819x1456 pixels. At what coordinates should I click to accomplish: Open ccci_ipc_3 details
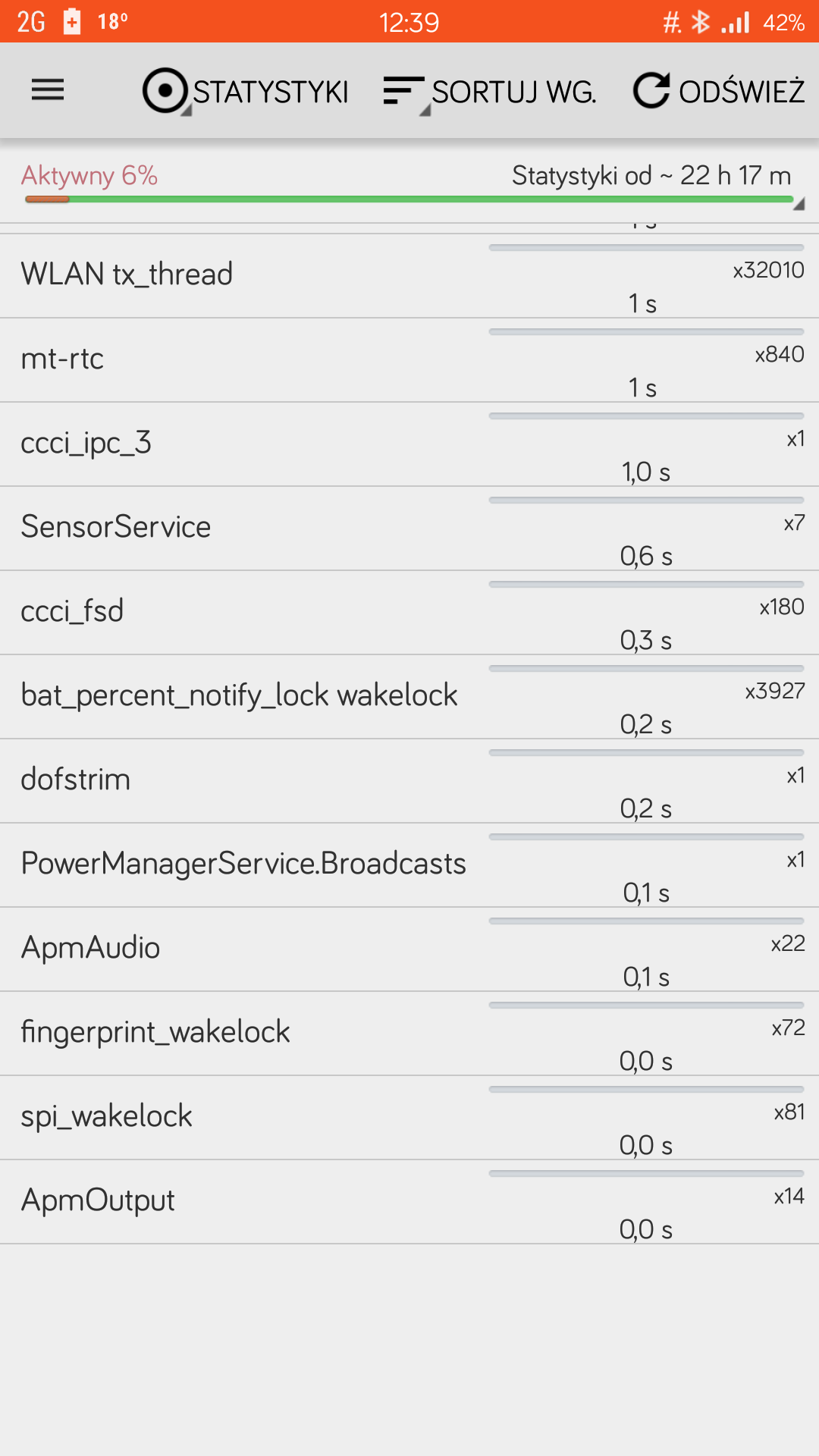click(x=409, y=444)
